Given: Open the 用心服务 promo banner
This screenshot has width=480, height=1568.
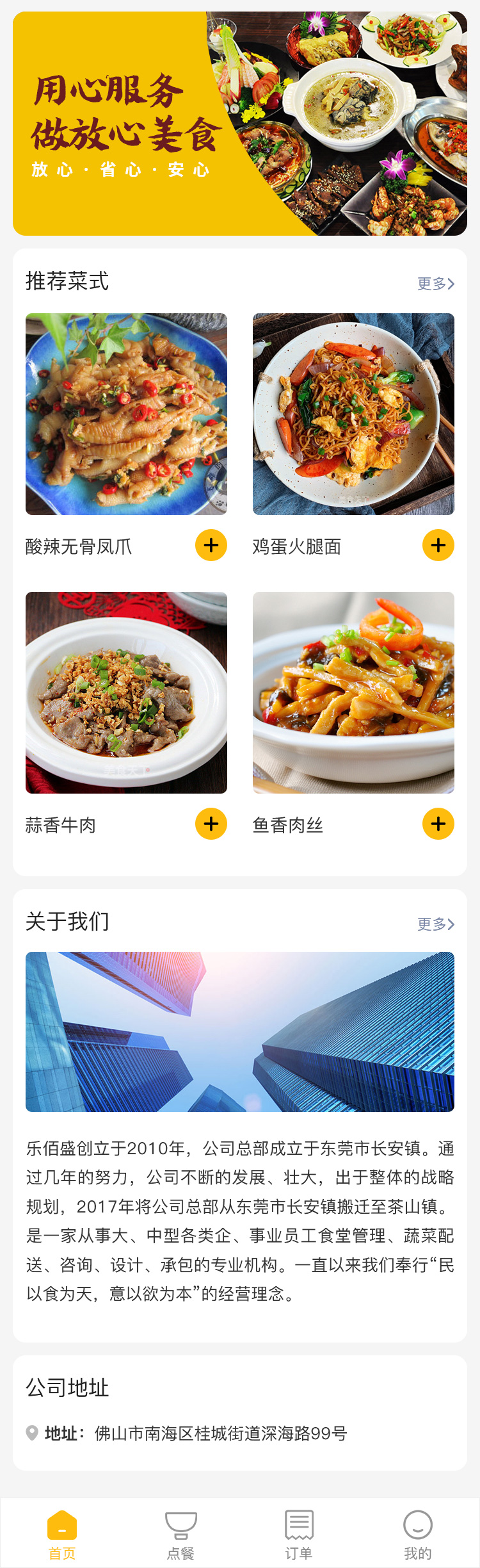Looking at the screenshot, I should click(240, 124).
